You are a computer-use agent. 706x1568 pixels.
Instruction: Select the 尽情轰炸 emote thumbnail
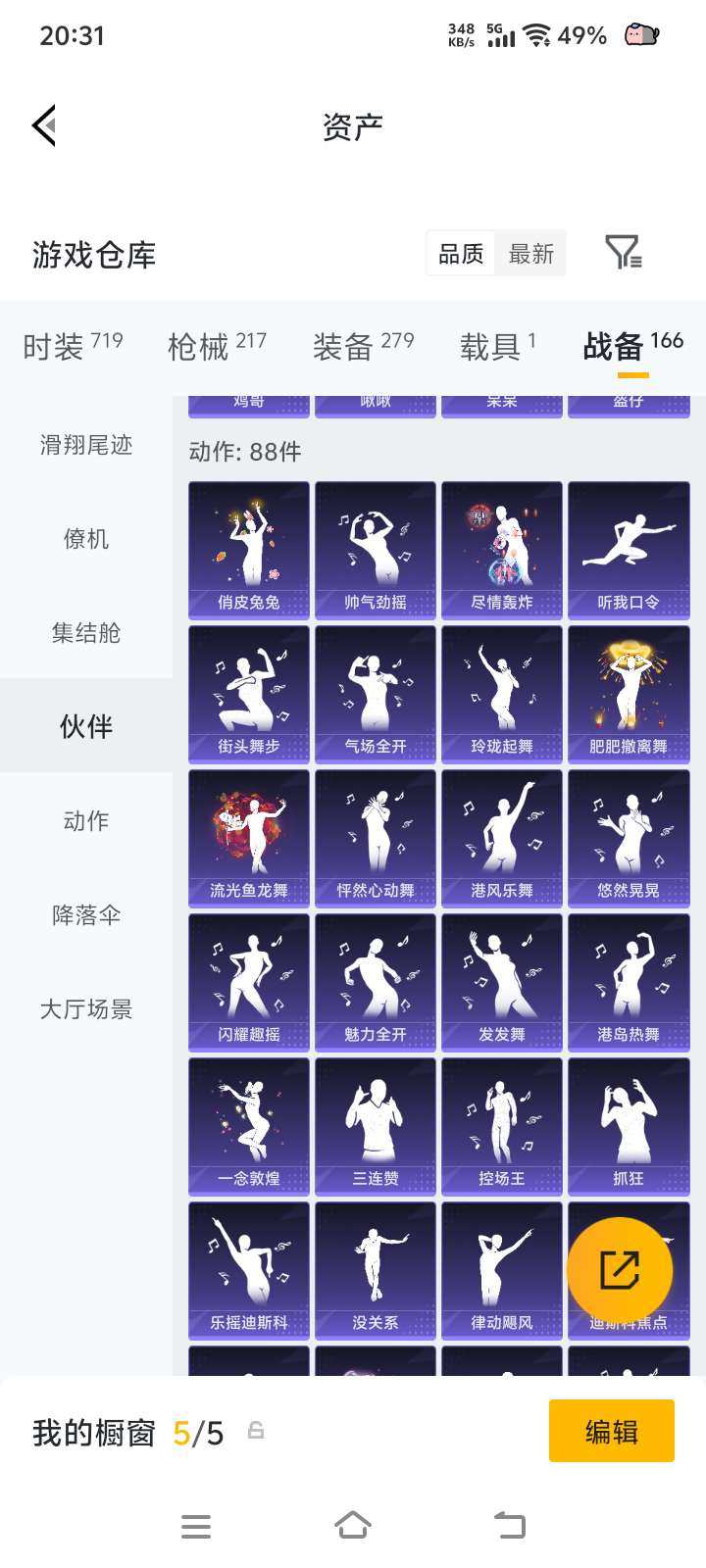pyautogui.click(x=501, y=549)
